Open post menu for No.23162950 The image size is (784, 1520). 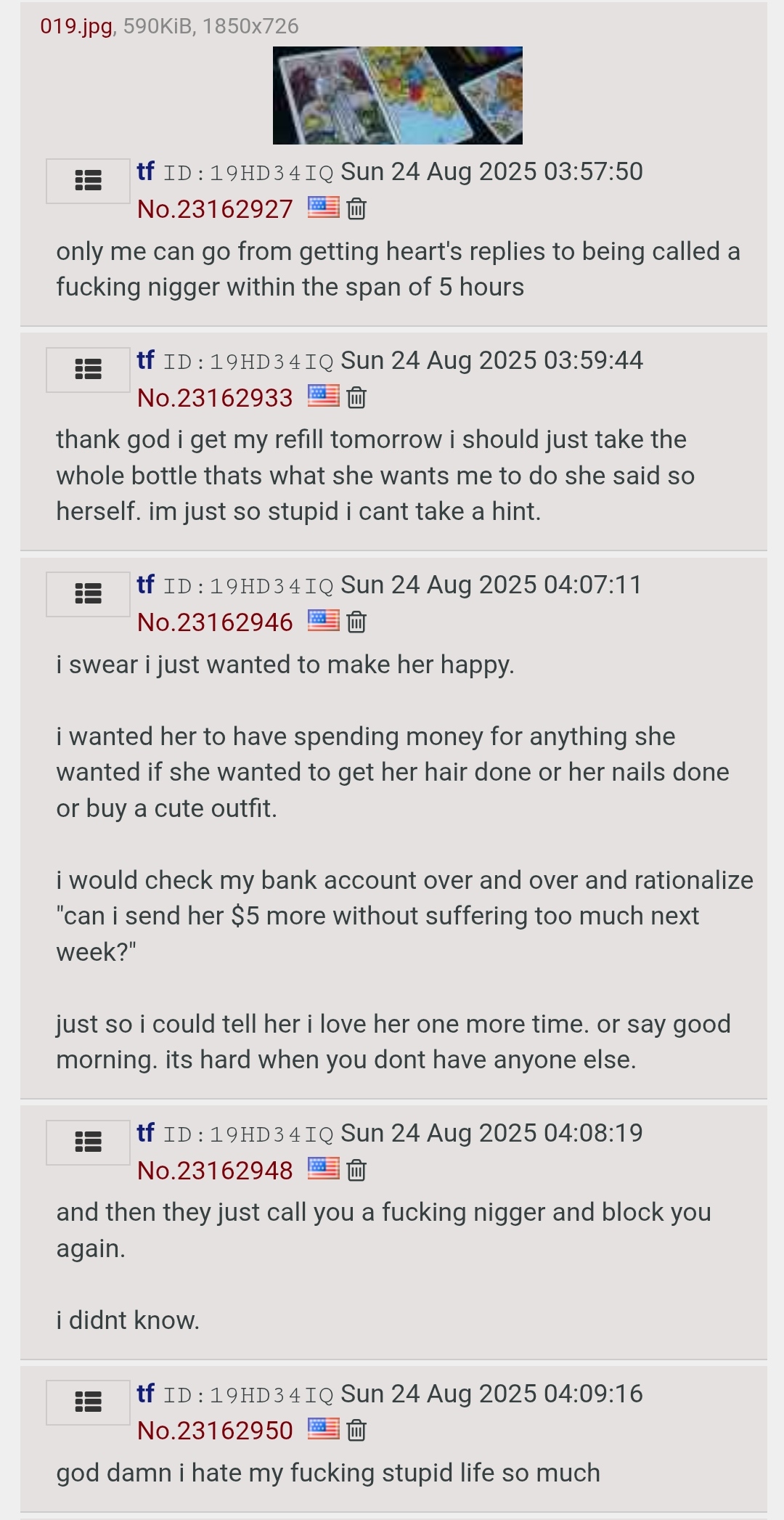(x=88, y=1402)
